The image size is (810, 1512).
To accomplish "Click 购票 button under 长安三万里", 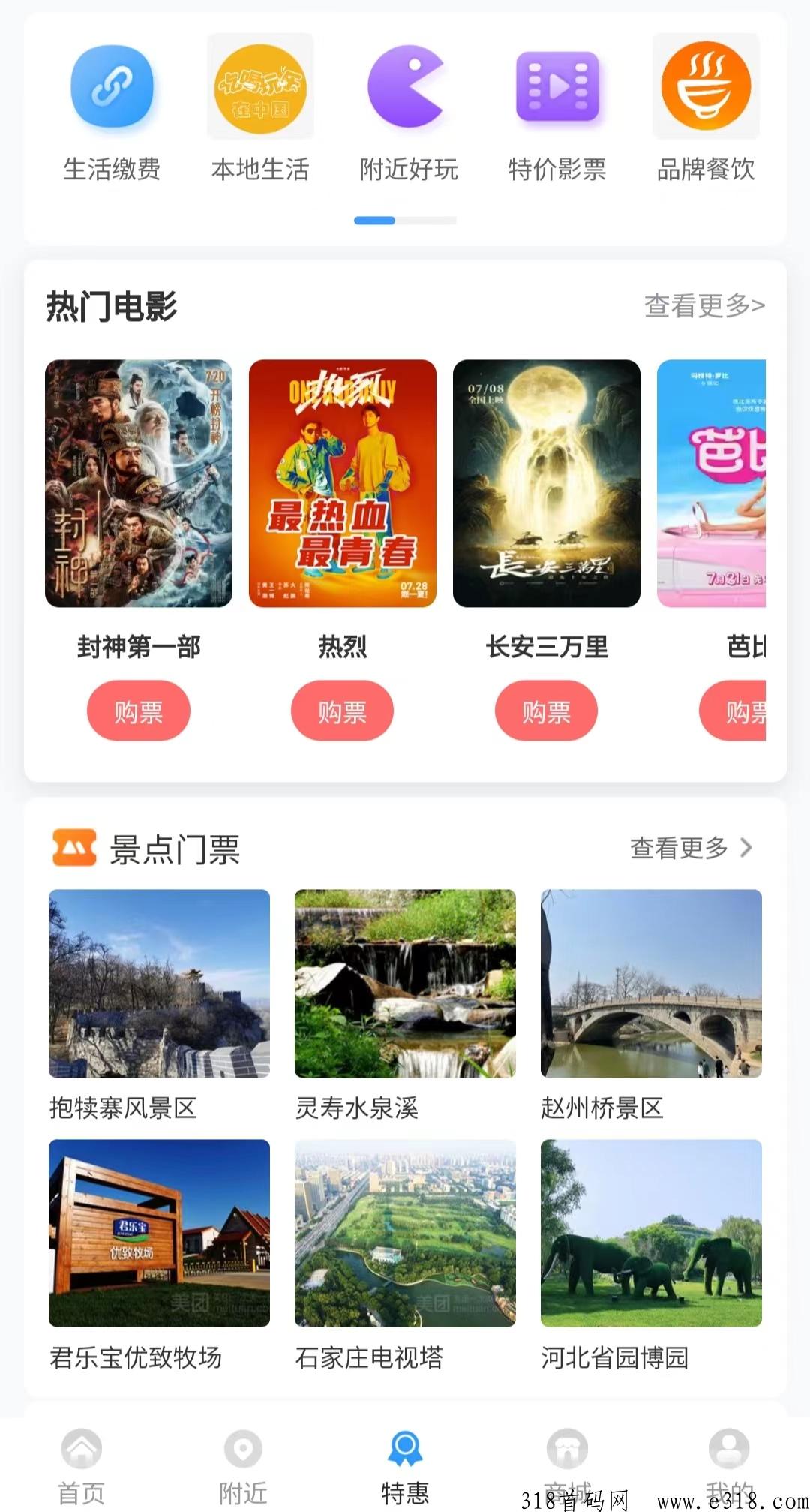I will (x=546, y=711).
